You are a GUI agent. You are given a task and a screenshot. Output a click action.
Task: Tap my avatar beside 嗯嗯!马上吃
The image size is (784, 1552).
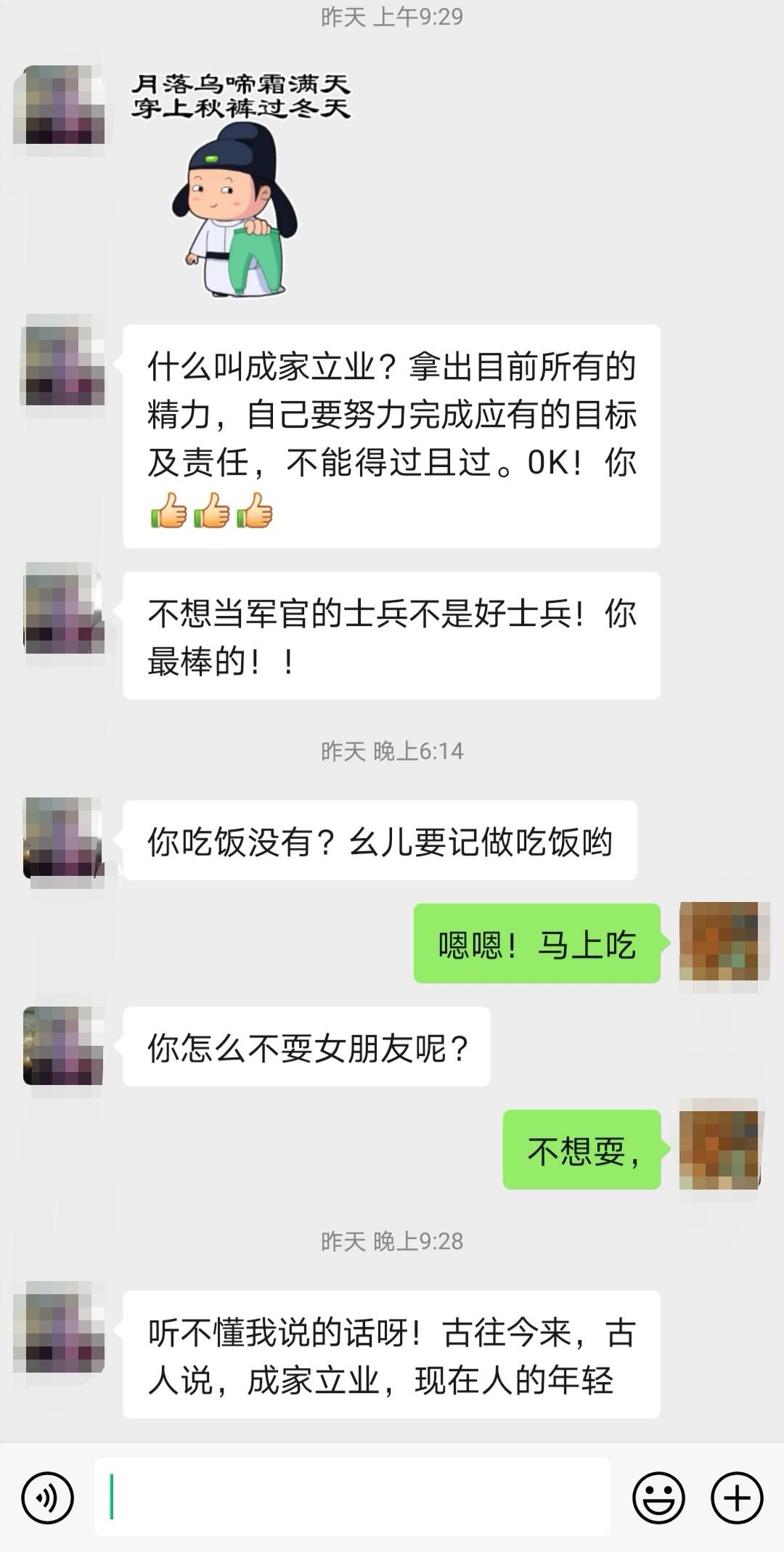[x=719, y=942]
